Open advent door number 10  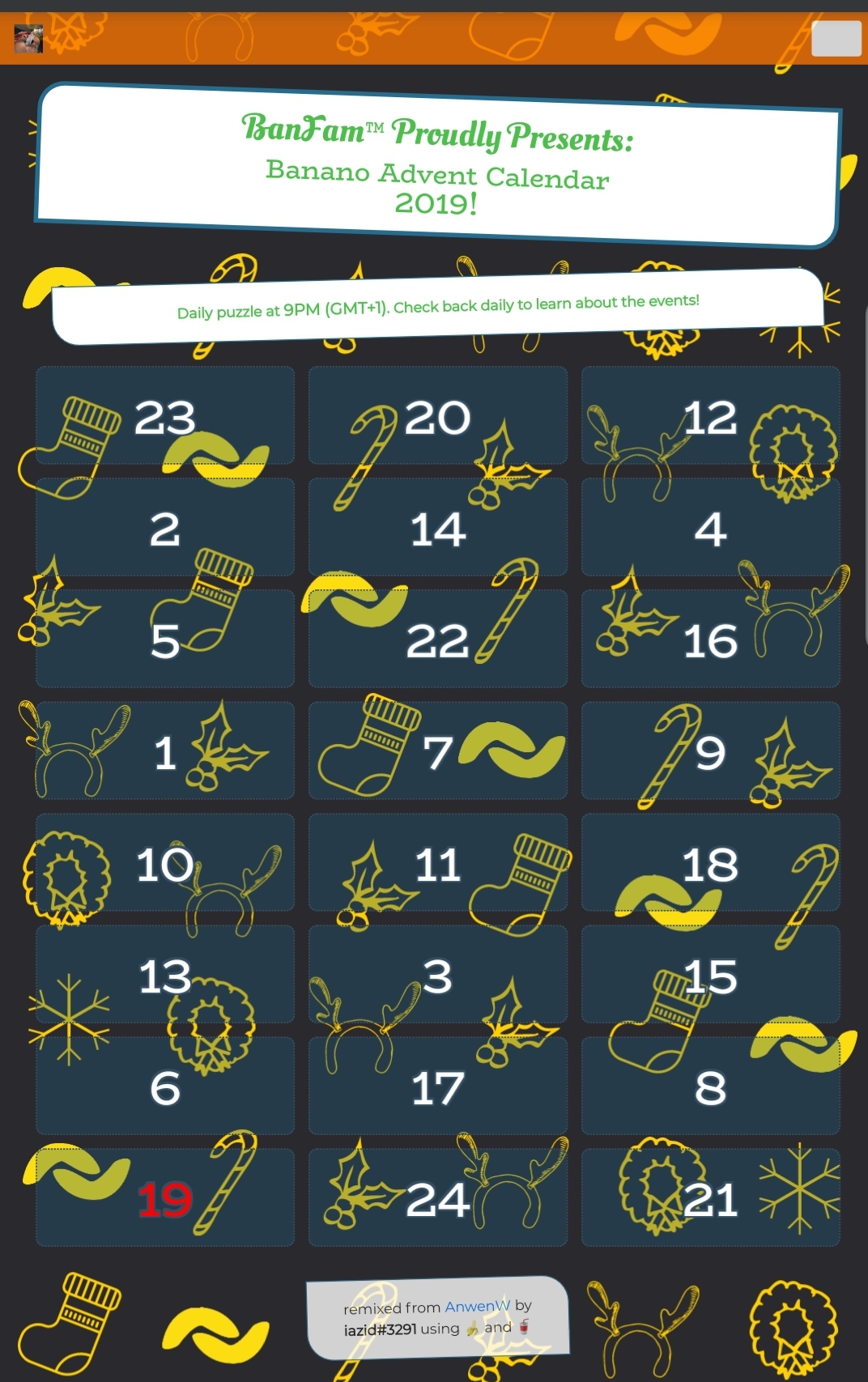pos(165,863)
